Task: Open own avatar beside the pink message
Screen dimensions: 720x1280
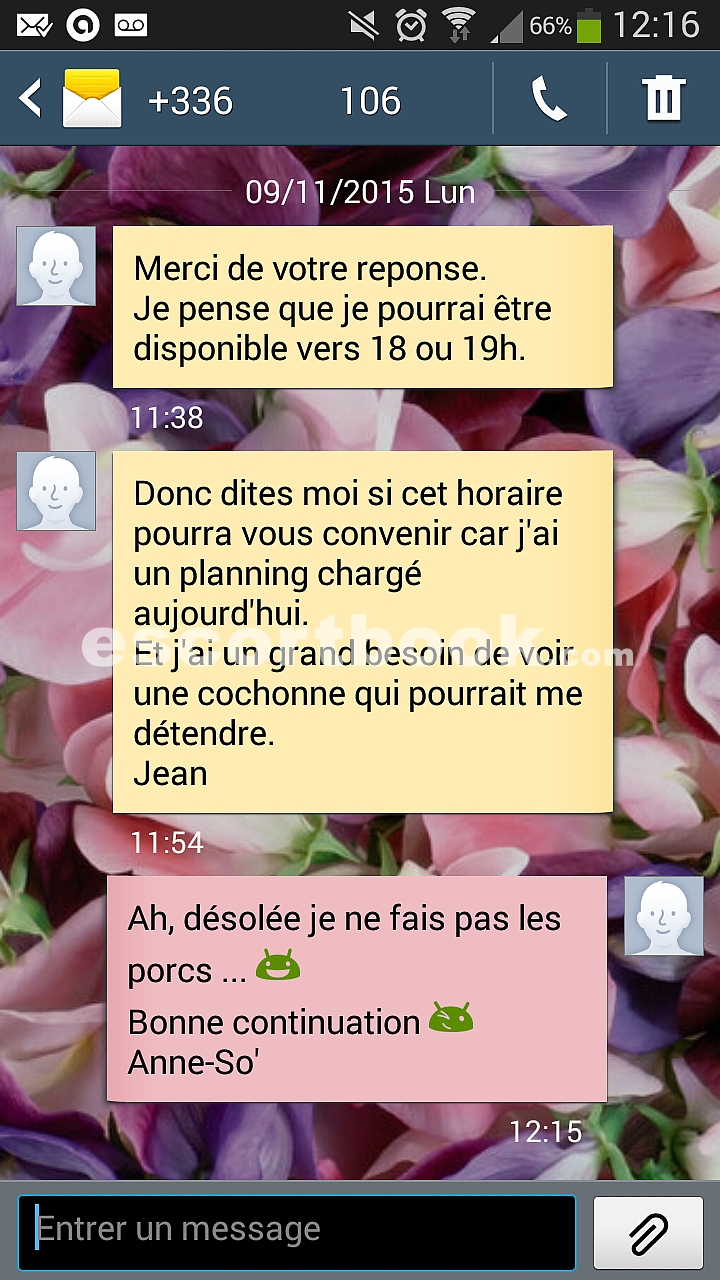Action: click(664, 916)
